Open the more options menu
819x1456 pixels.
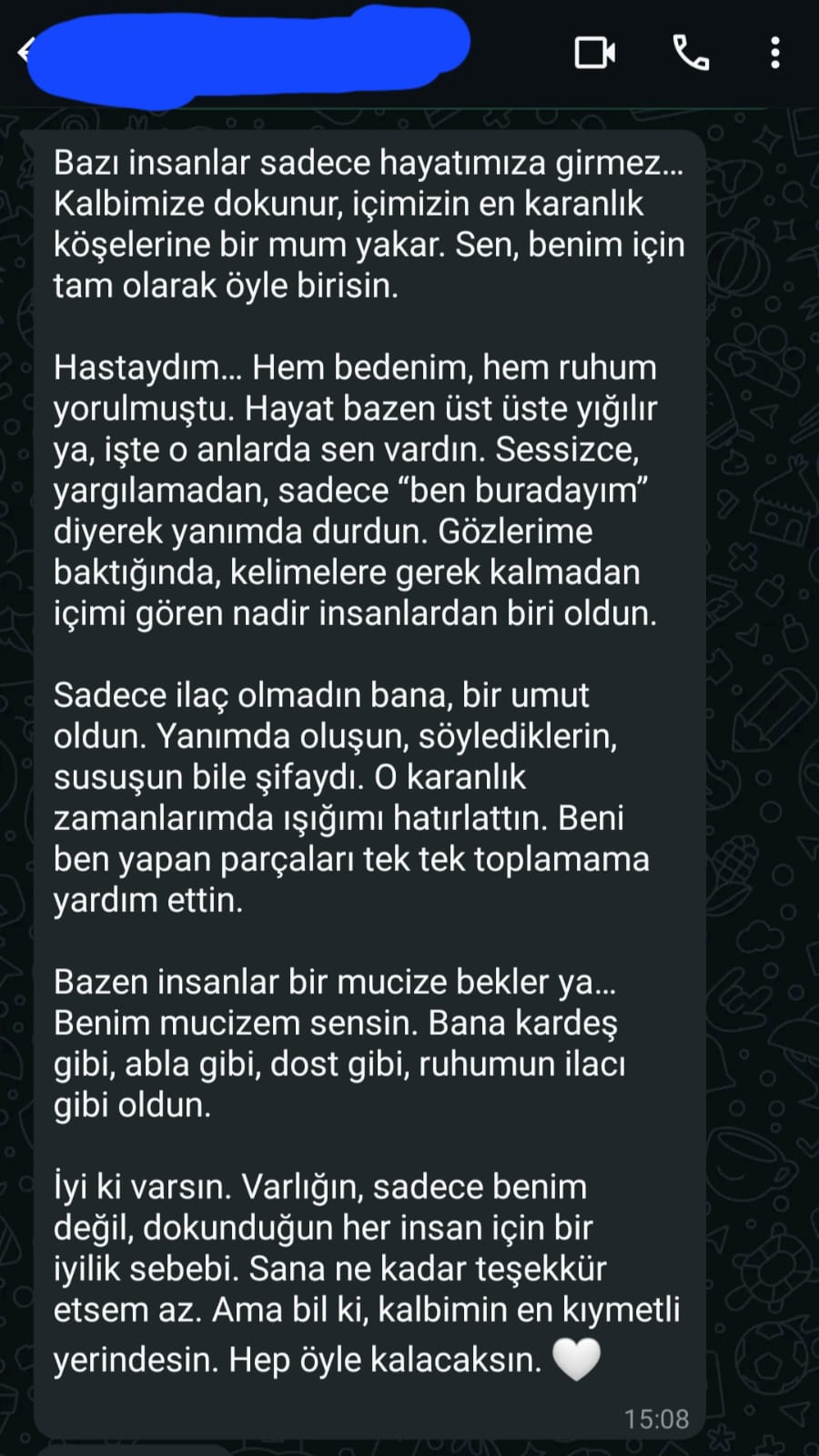(774, 53)
